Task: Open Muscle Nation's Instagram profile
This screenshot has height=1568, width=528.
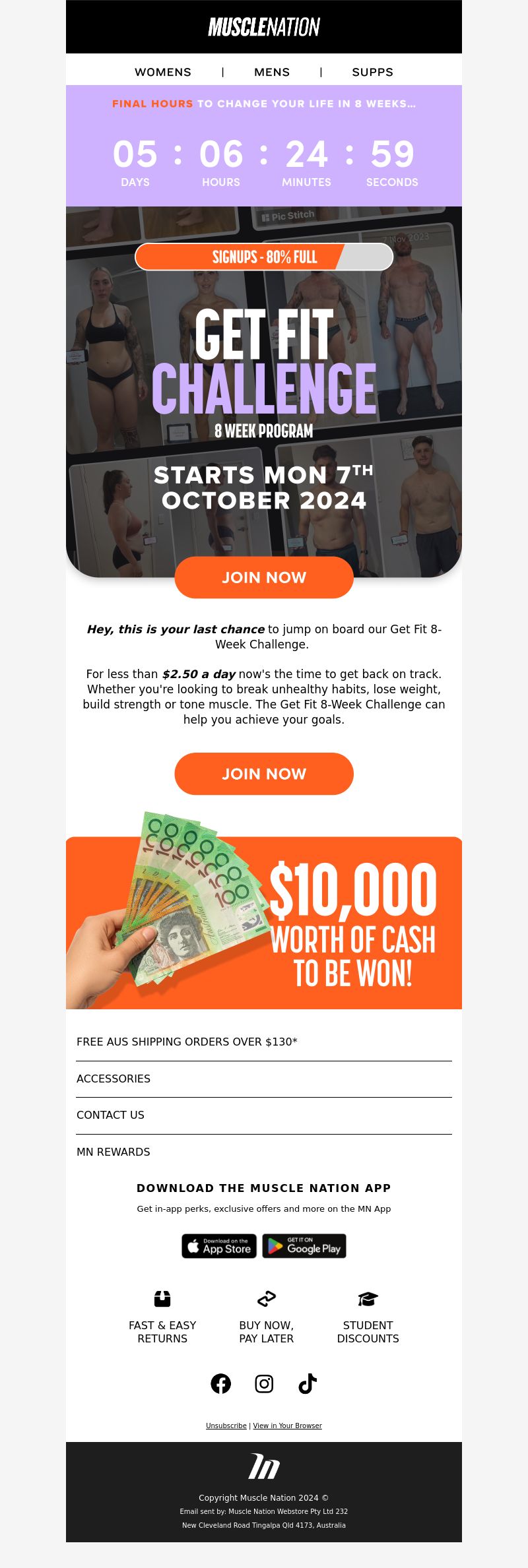Action: coord(264,1383)
